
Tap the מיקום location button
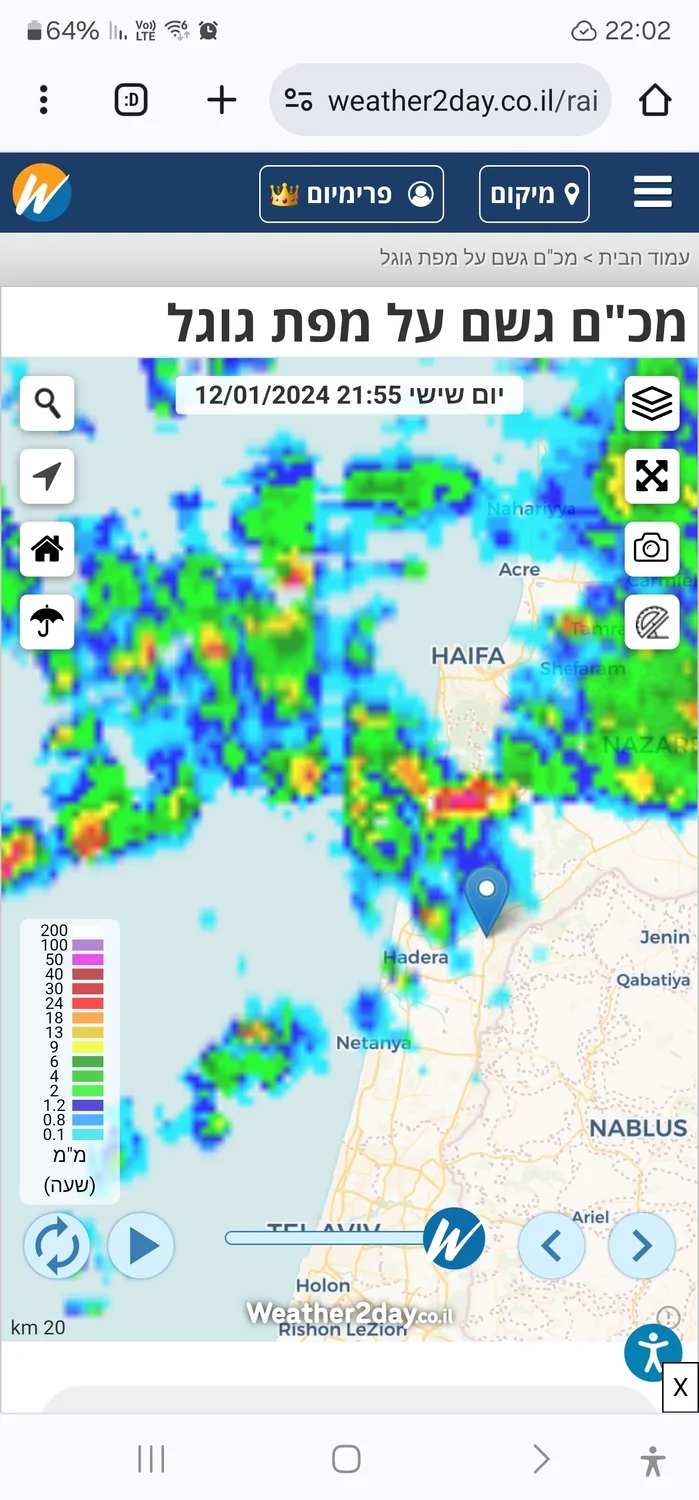coord(534,193)
